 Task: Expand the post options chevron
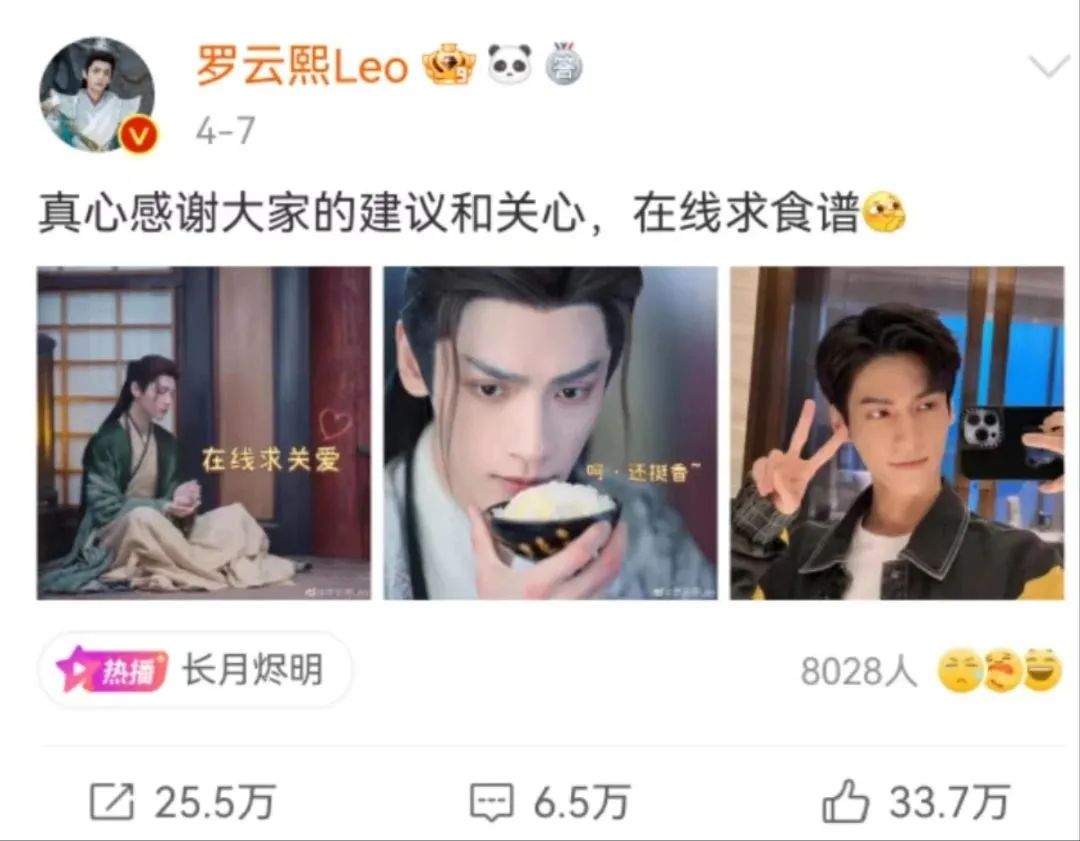tap(1048, 67)
